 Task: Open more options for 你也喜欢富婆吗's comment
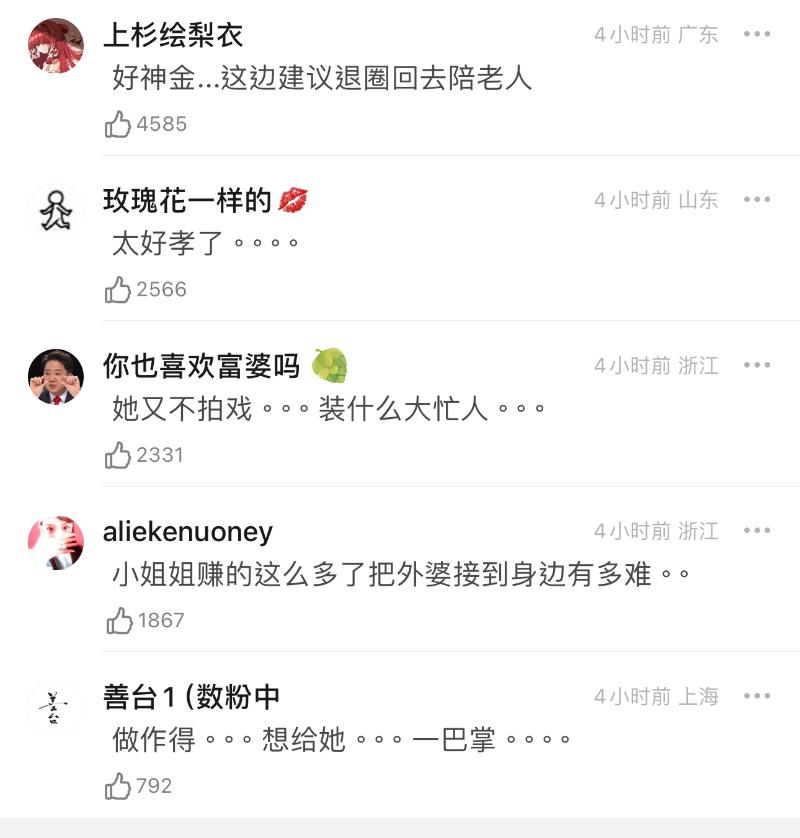click(757, 365)
